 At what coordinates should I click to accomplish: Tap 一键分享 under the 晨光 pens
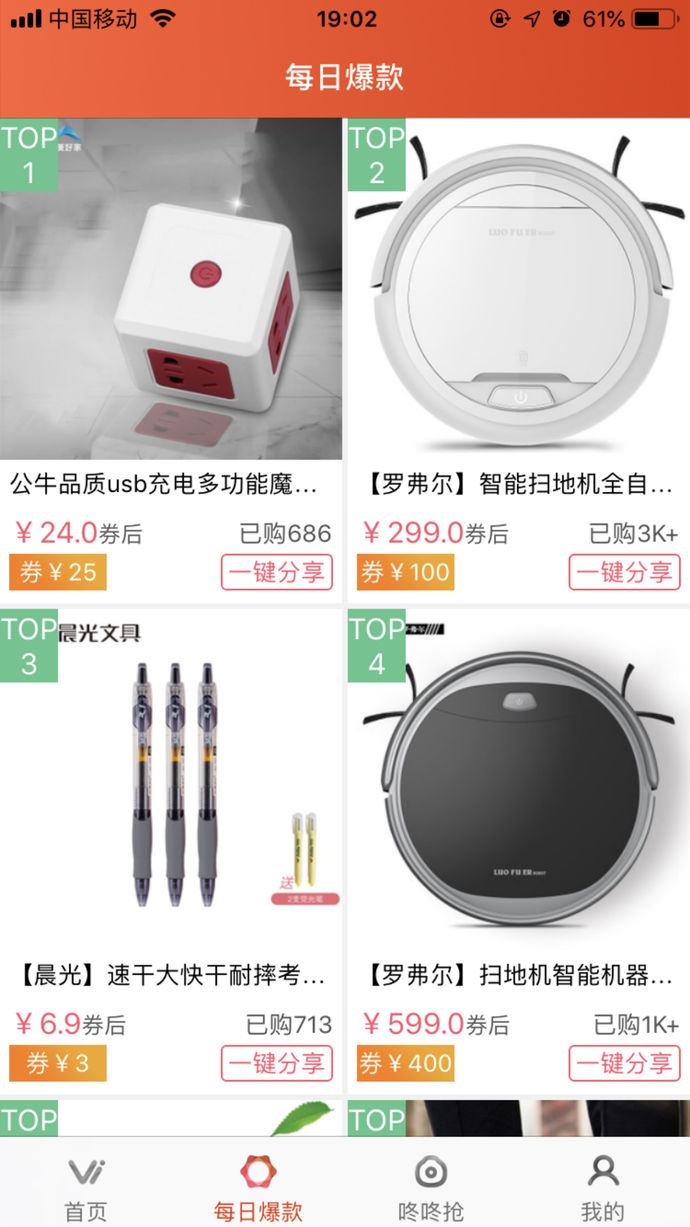tap(277, 1063)
